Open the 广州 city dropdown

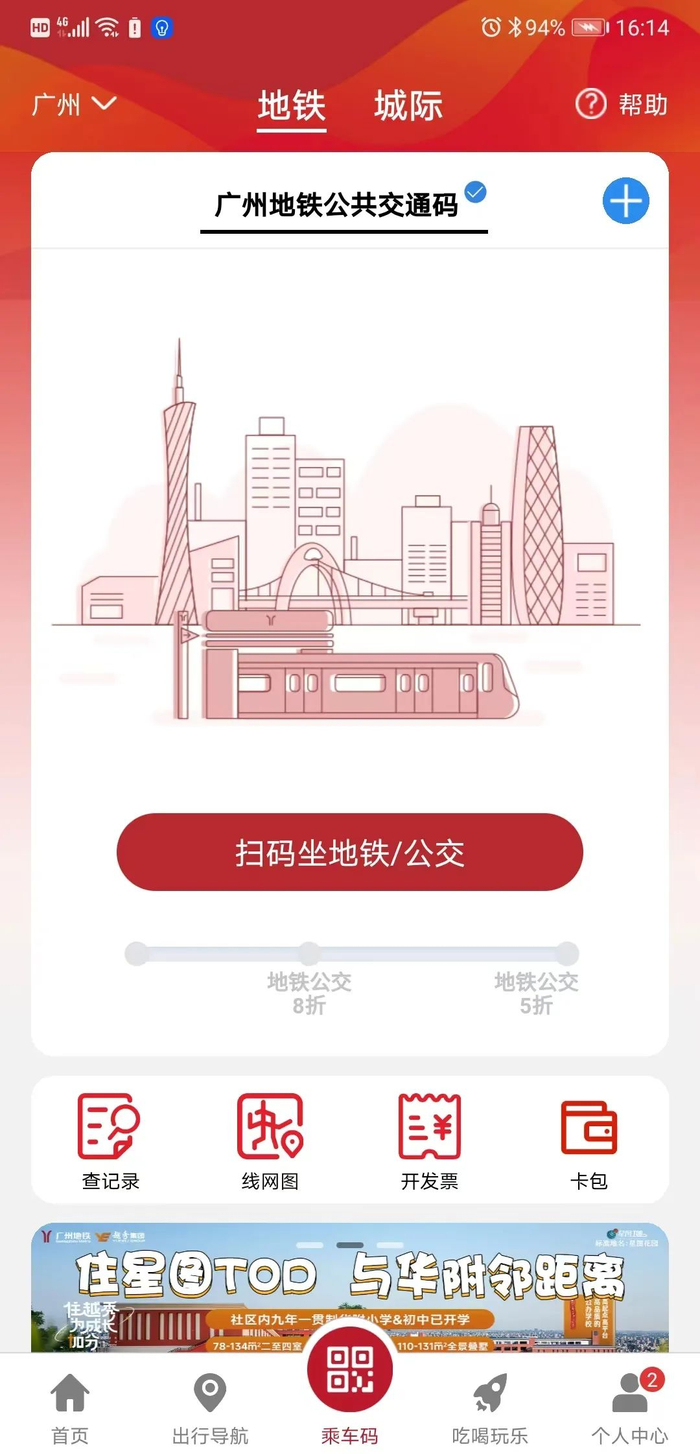point(74,104)
